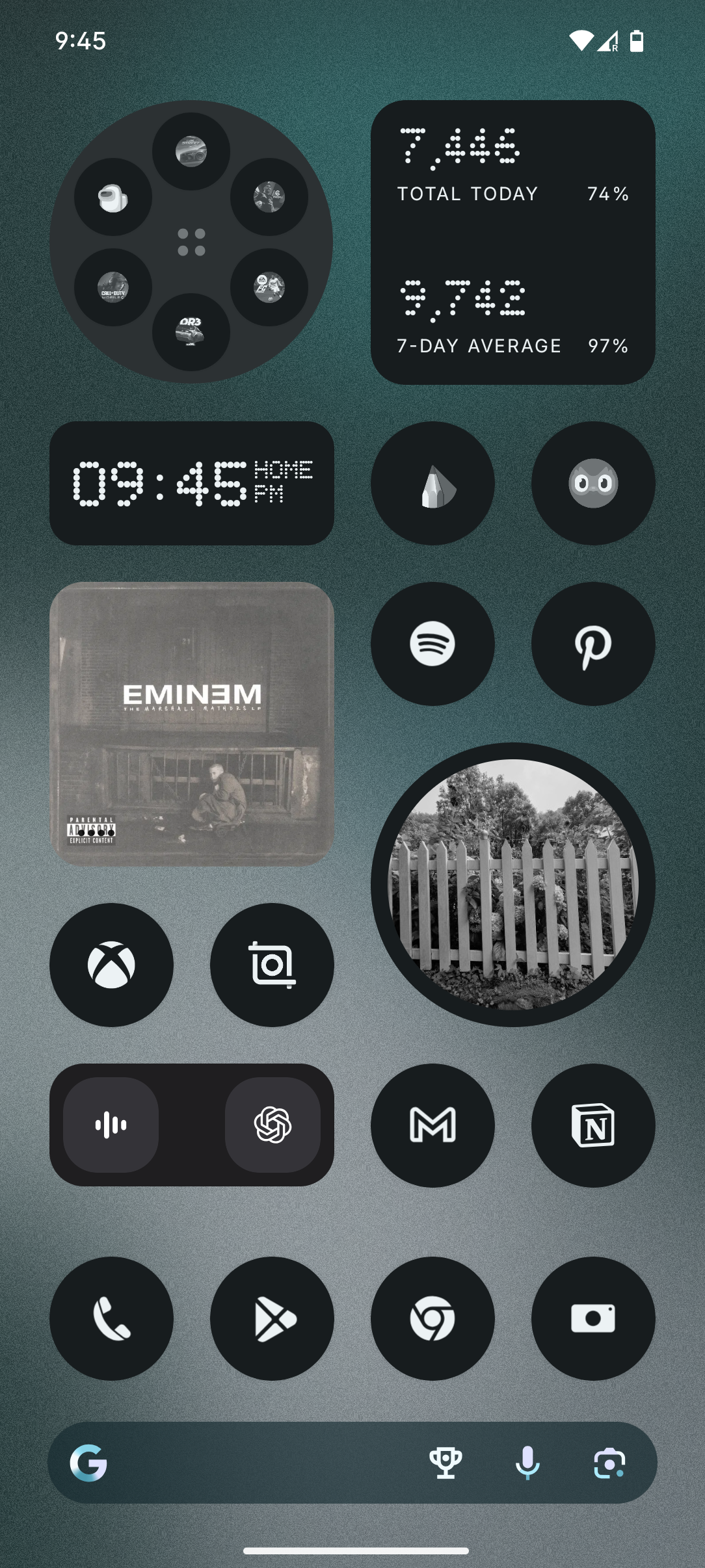Launch Among Us from the games folder
This screenshot has width=705, height=1568.
point(113,197)
